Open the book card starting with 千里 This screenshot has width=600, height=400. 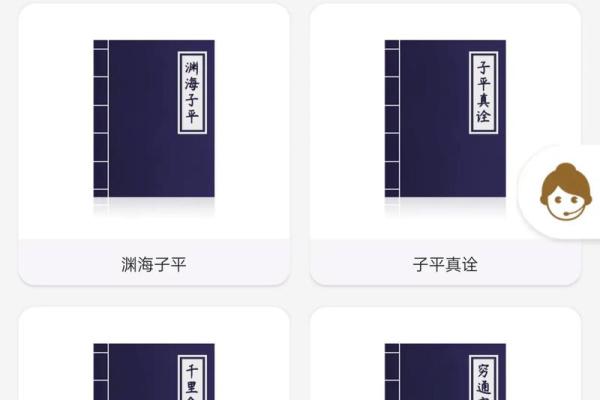tap(154, 365)
